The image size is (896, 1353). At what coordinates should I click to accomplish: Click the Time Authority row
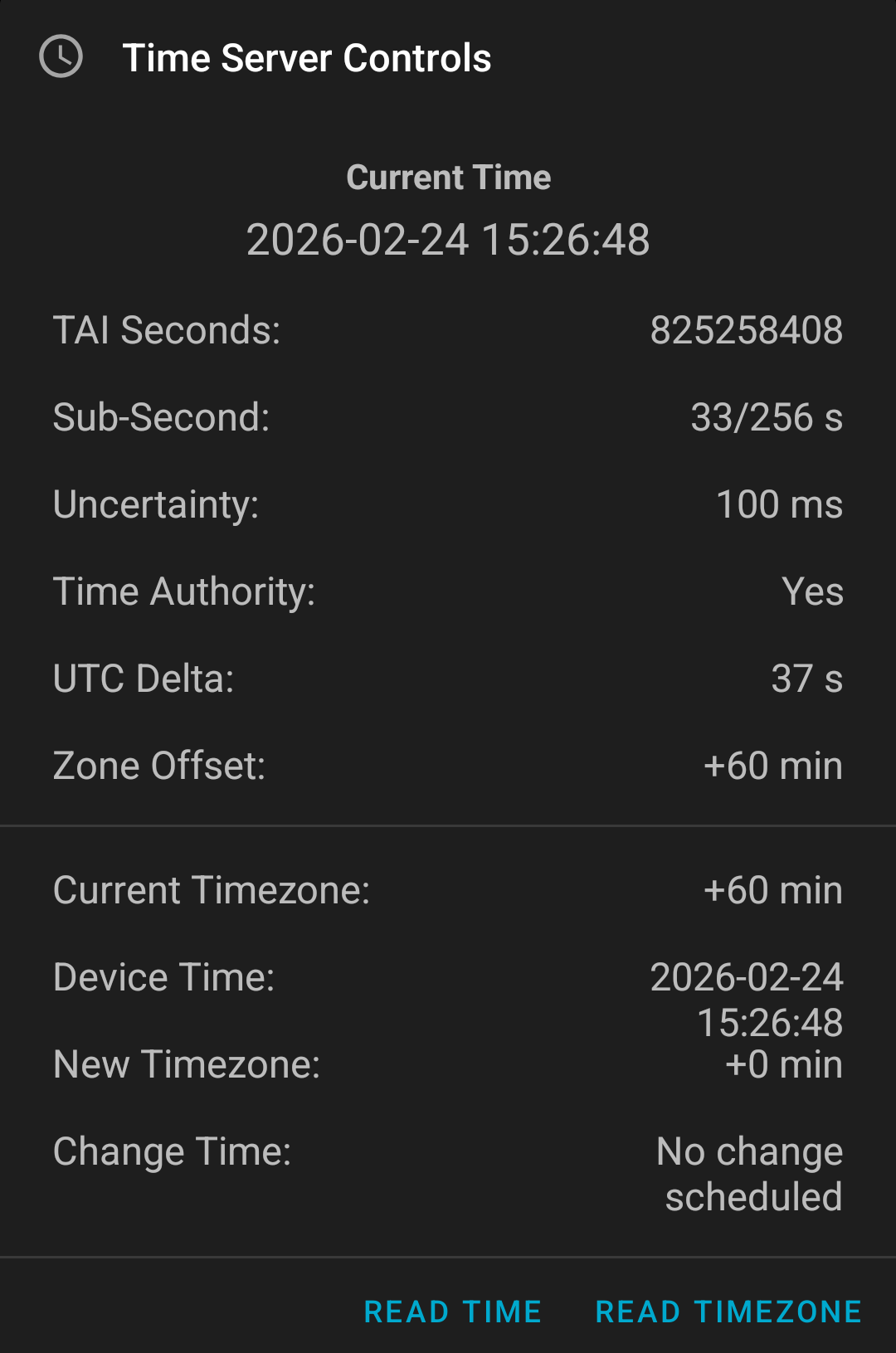tap(448, 591)
